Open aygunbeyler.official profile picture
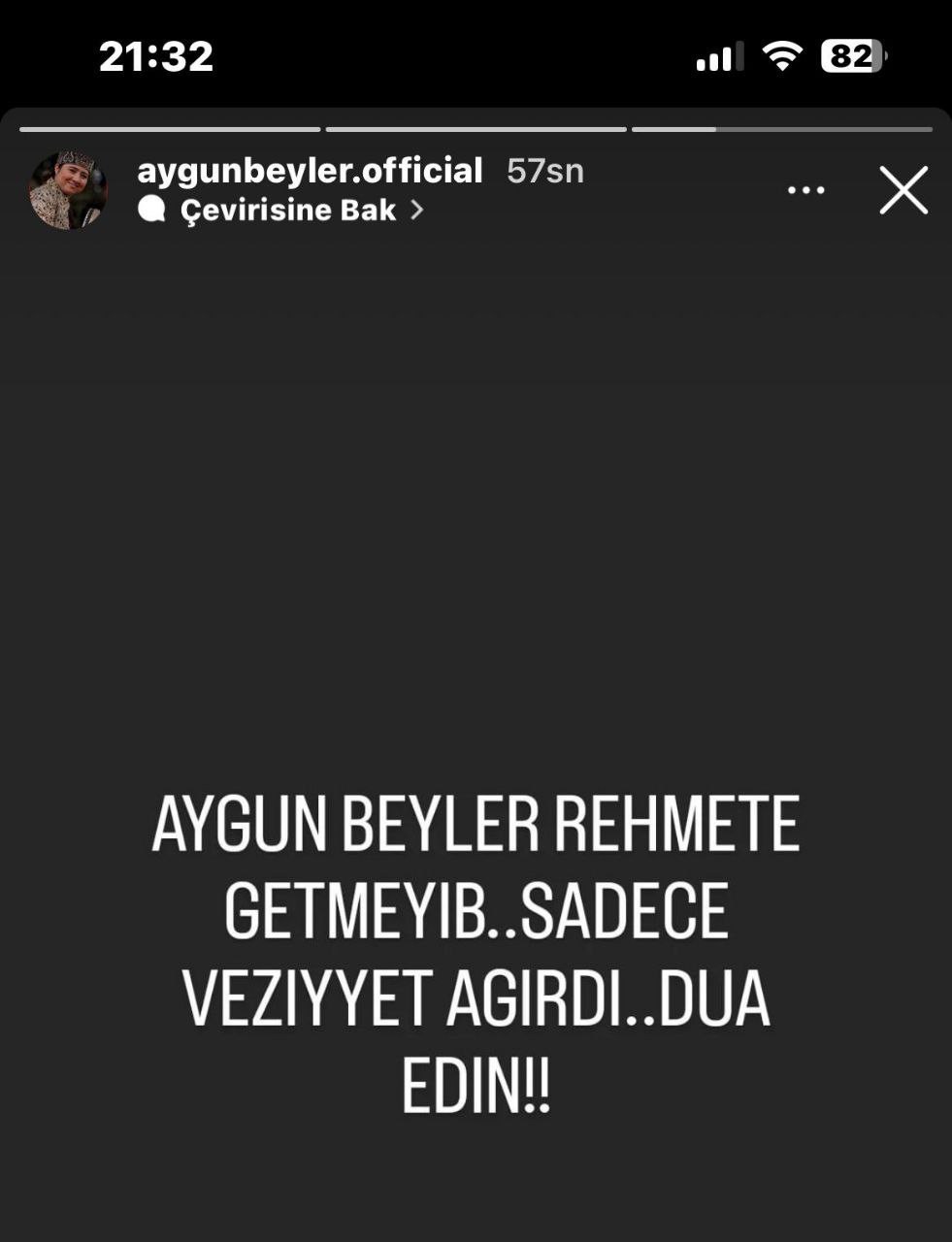The image size is (952, 1242). [x=69, y=190]
